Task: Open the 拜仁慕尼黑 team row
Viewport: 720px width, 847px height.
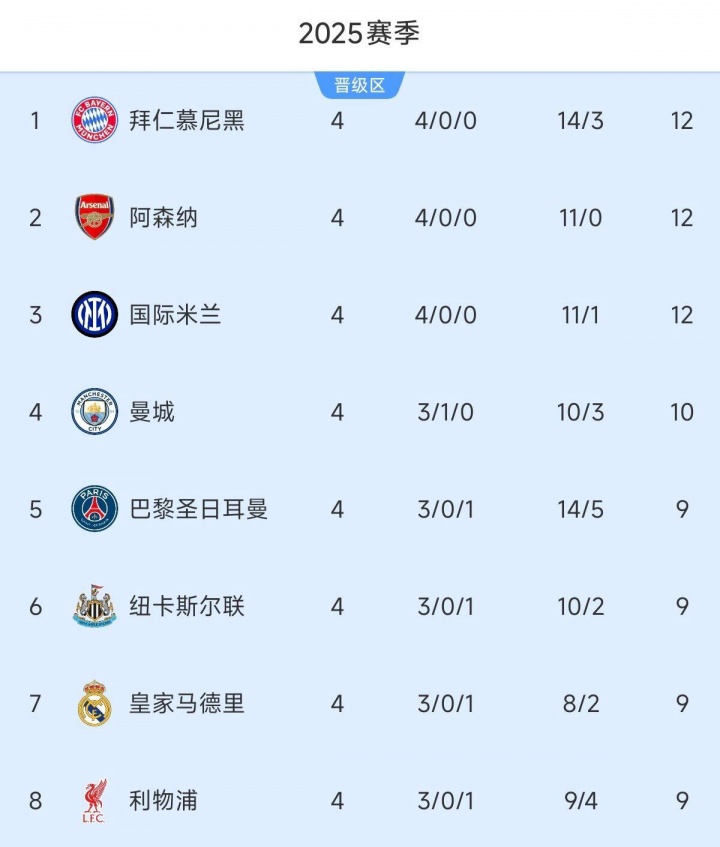Action: click(x=187, y=121)
